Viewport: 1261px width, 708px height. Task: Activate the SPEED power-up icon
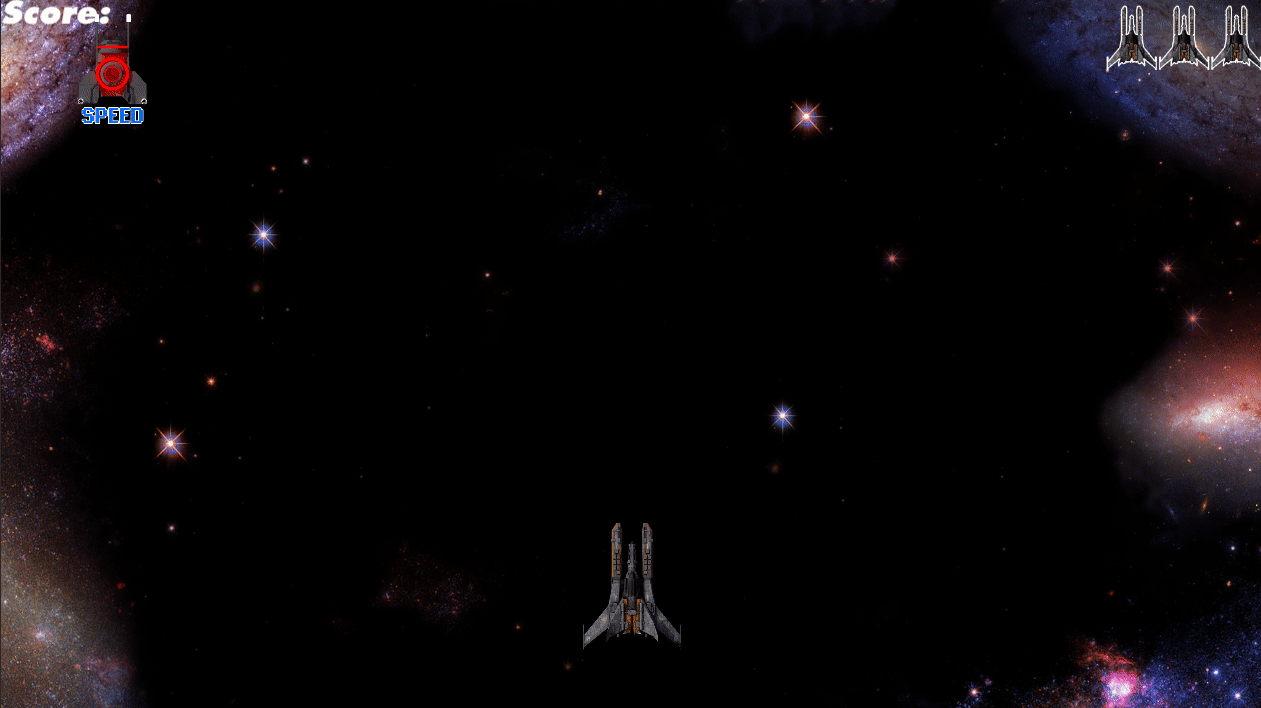[113, 78]
